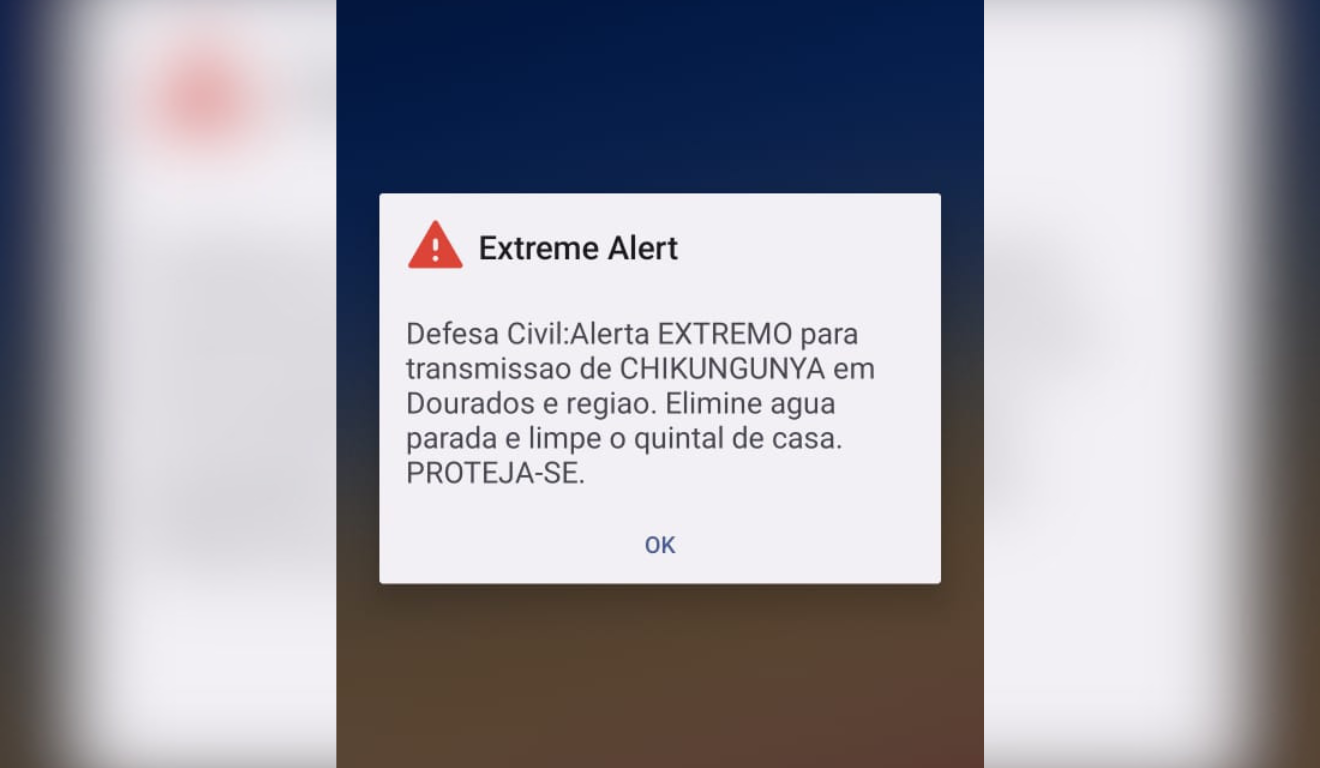Dismiss the Extreme Alert with OK
The height and width of the screenshot is (768, 1320).
tap(660, 545)
